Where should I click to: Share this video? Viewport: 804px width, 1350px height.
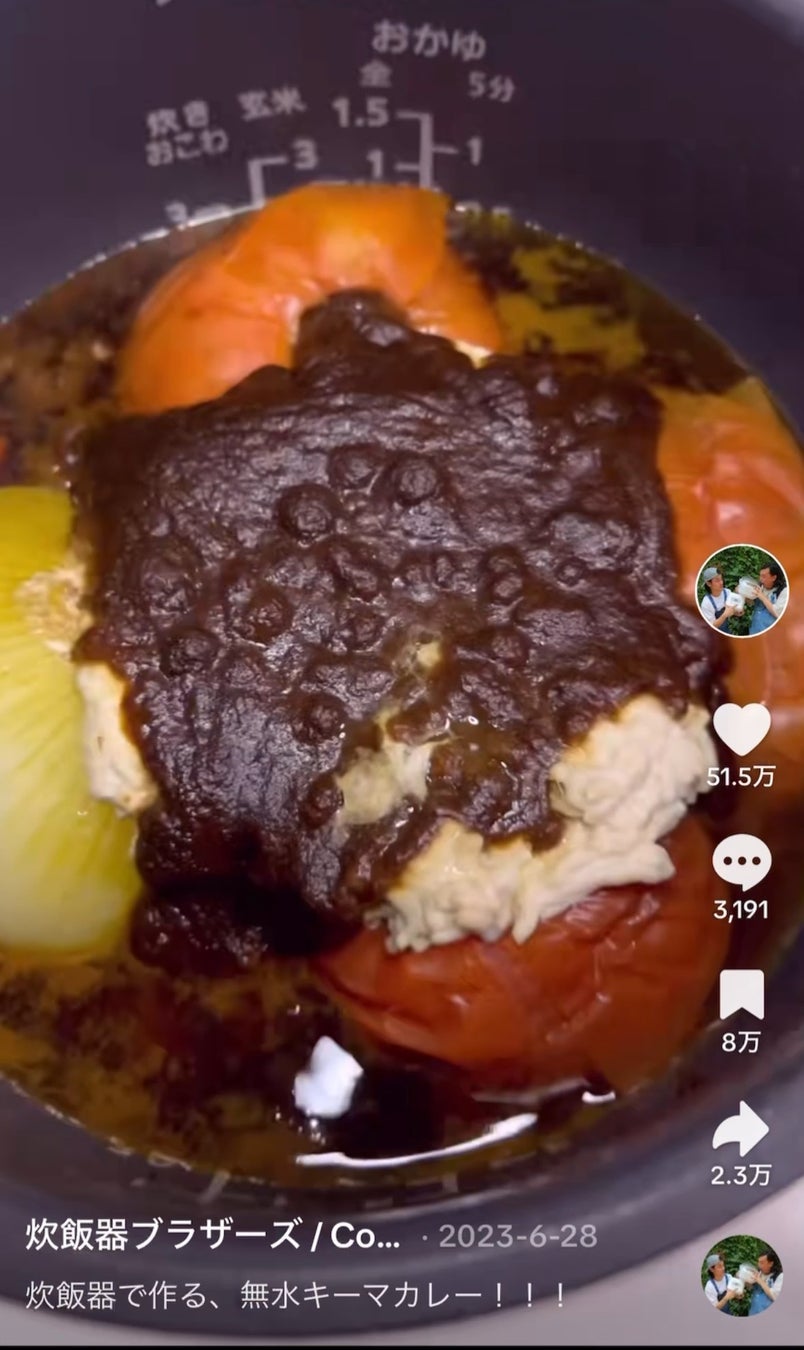coord(741,1130)
